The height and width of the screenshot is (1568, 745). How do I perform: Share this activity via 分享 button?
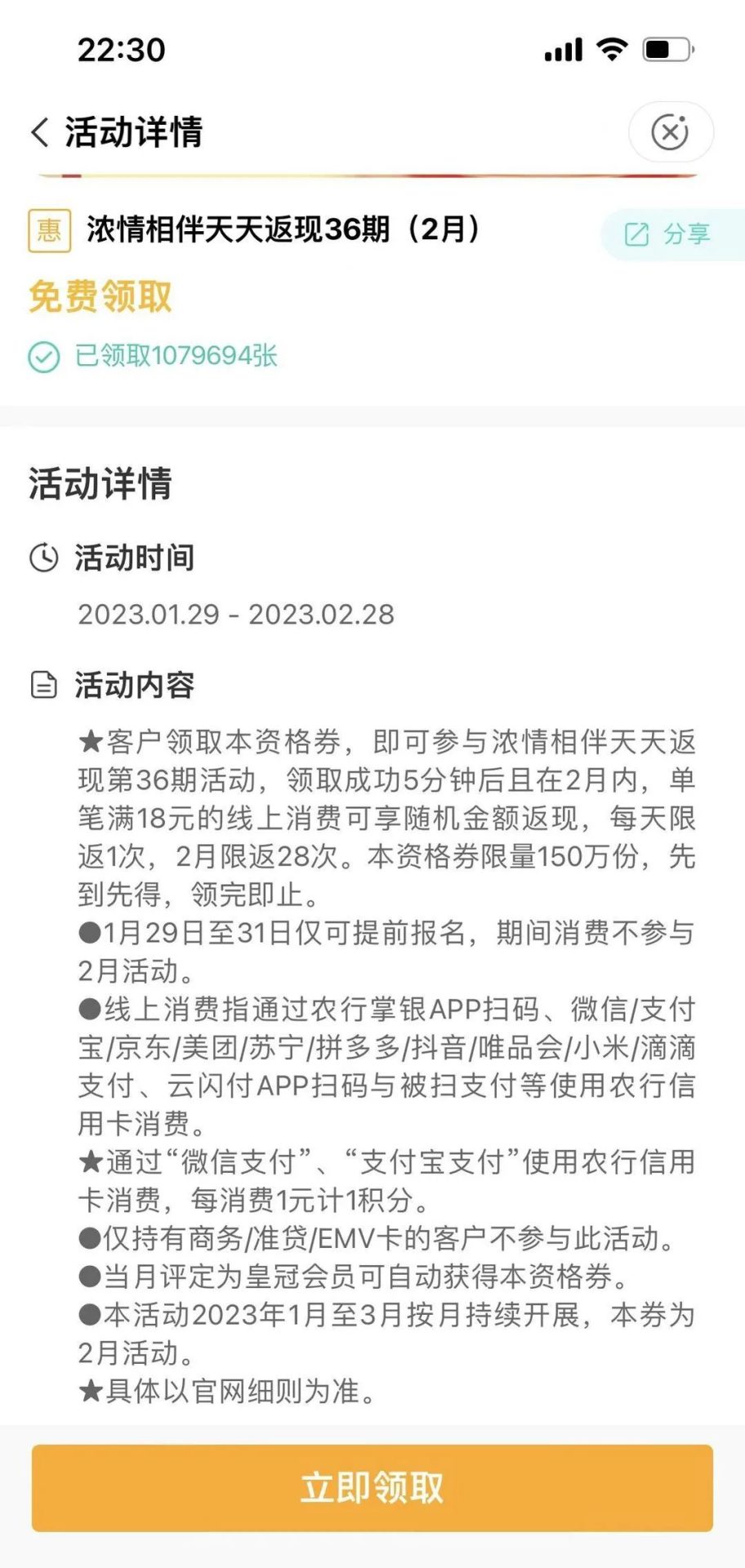670,234
